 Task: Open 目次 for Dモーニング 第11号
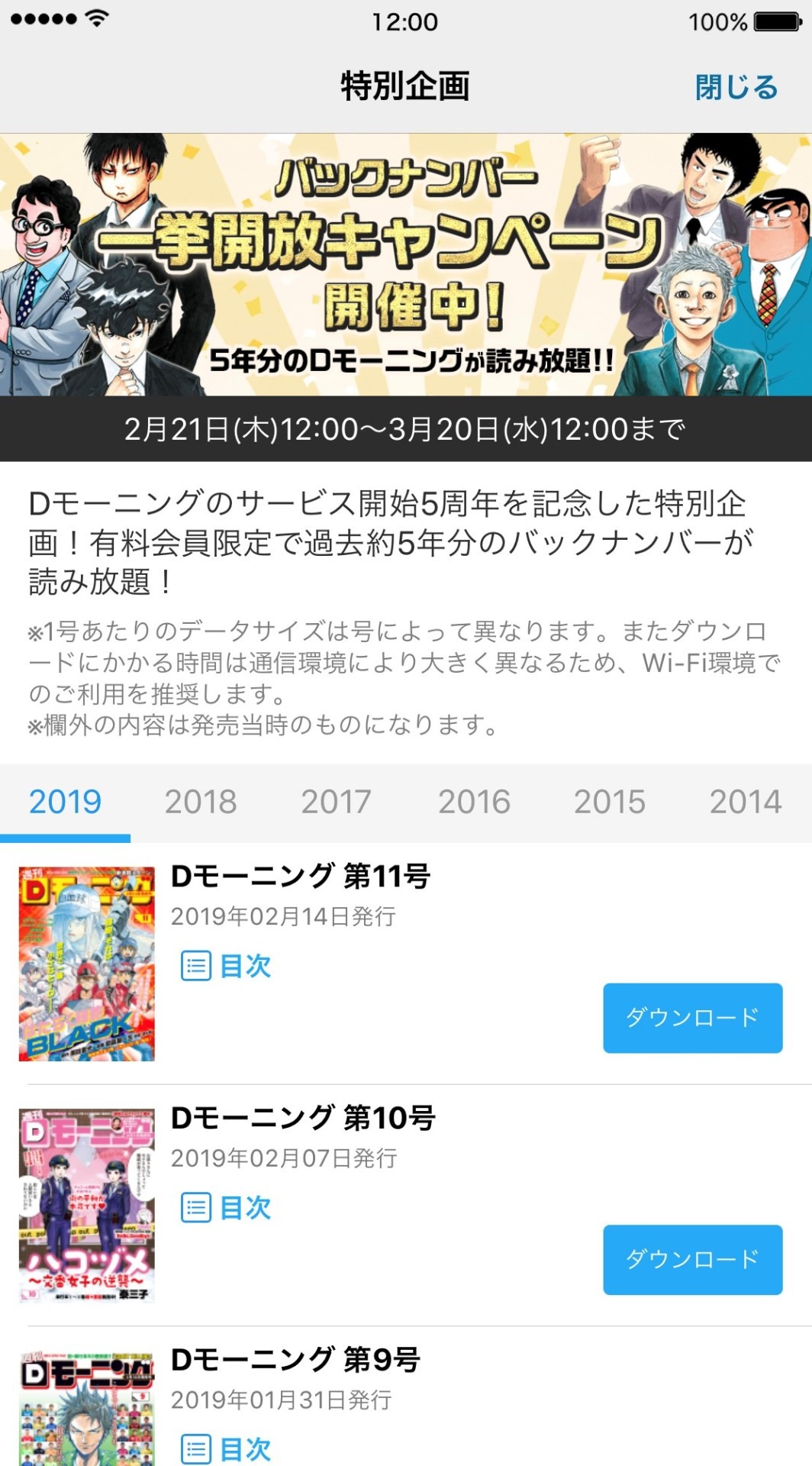click(227, 966)
